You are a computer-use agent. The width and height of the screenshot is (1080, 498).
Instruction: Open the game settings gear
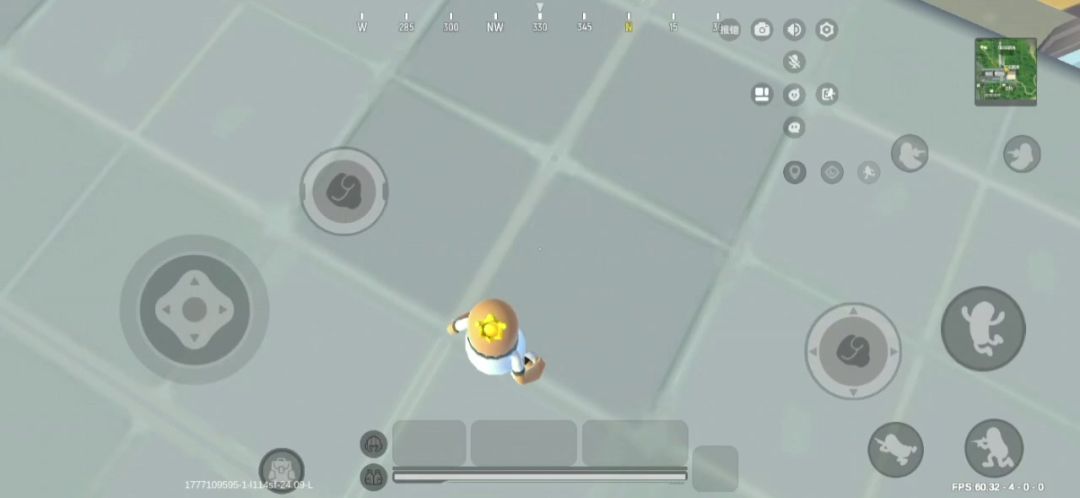826,30
